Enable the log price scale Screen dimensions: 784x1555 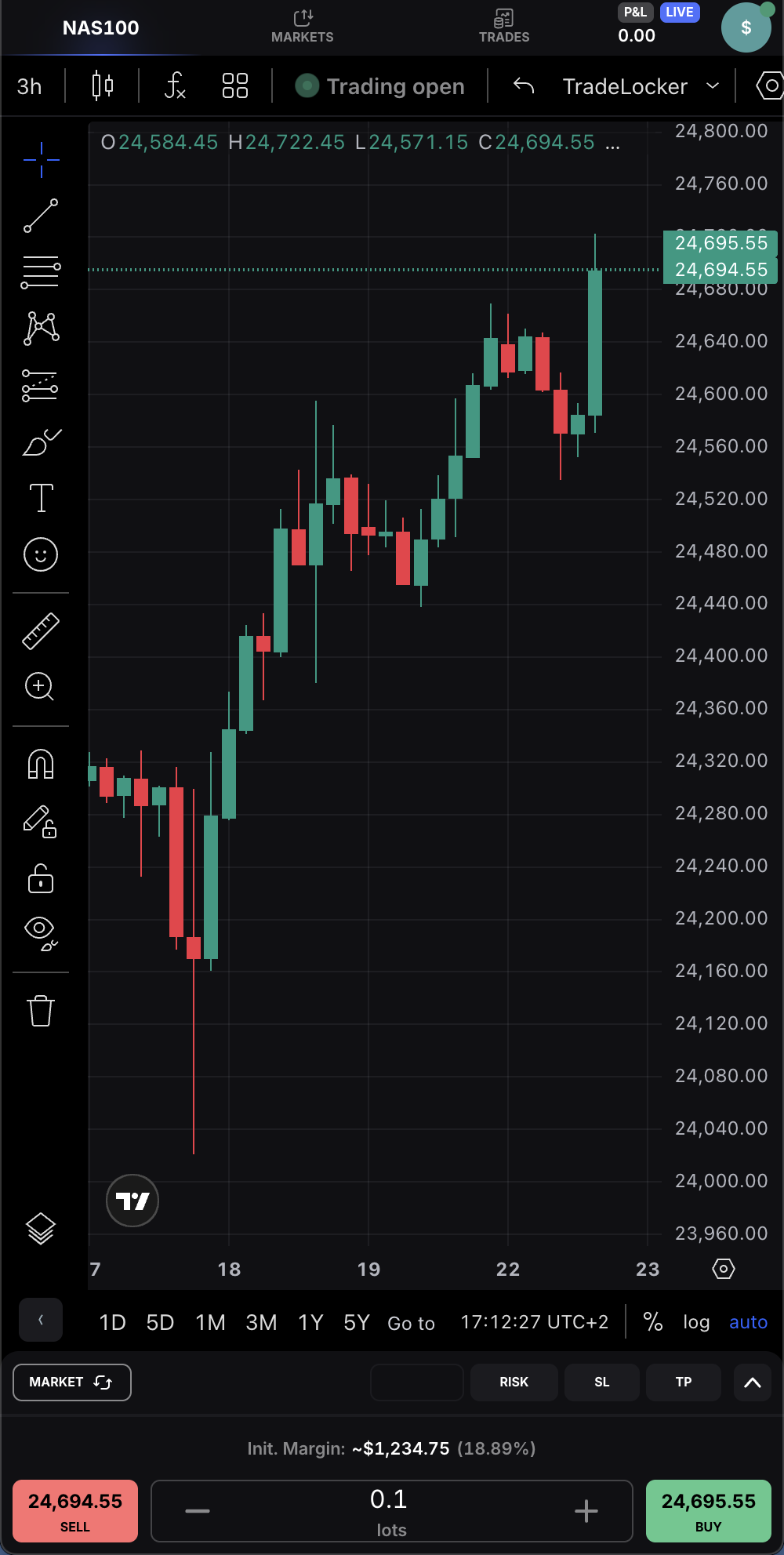(x=696, y=1322)
